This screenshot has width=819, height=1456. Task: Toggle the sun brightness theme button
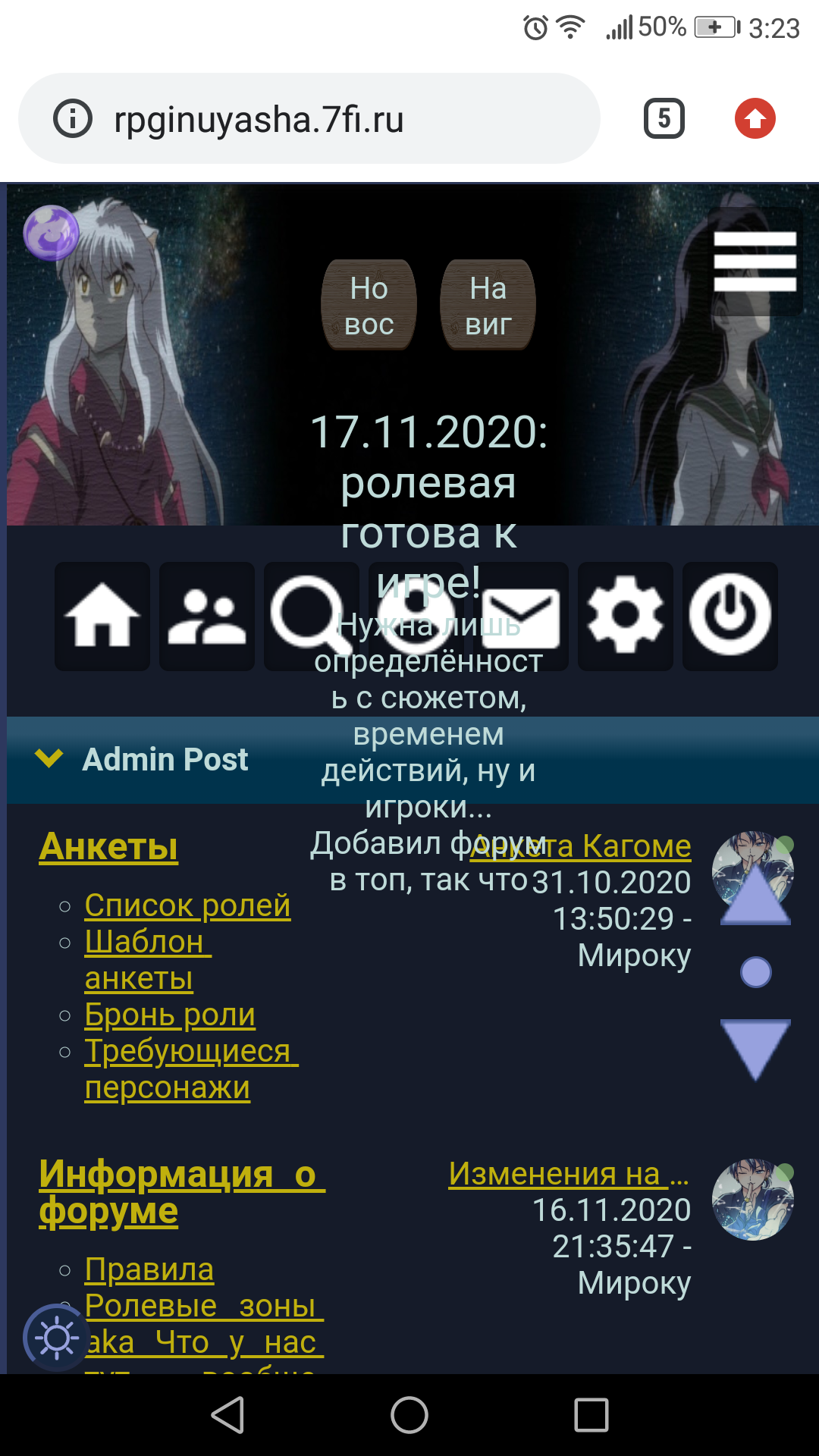coord(57,1338)
